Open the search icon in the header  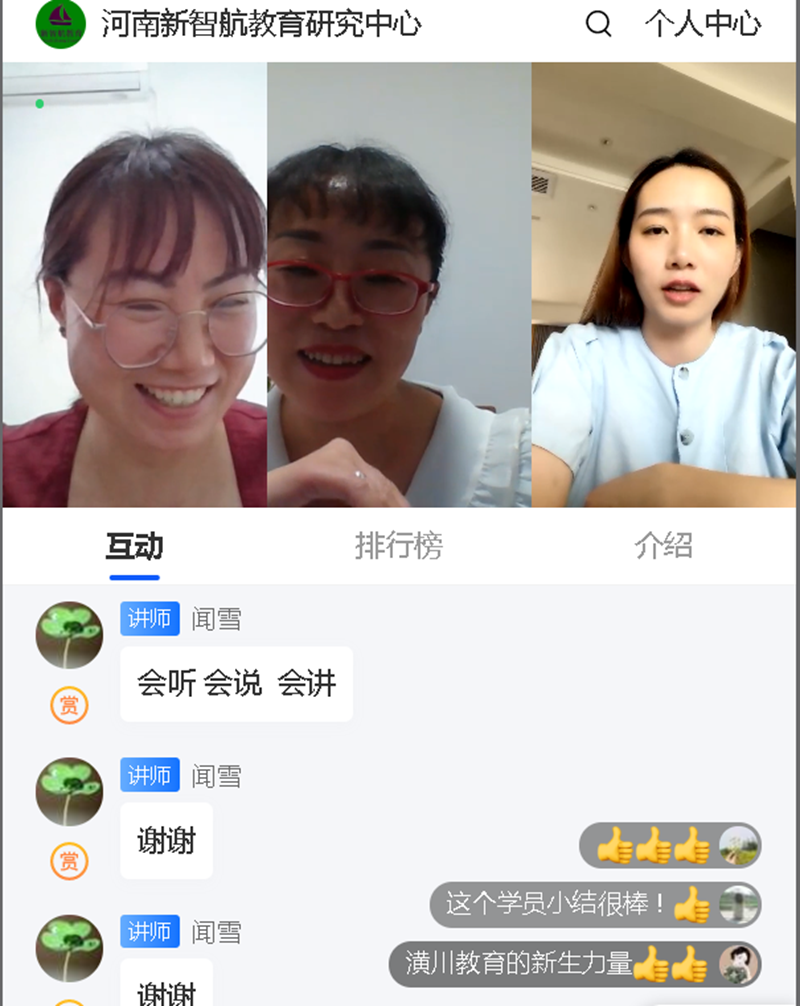[598, 24]
